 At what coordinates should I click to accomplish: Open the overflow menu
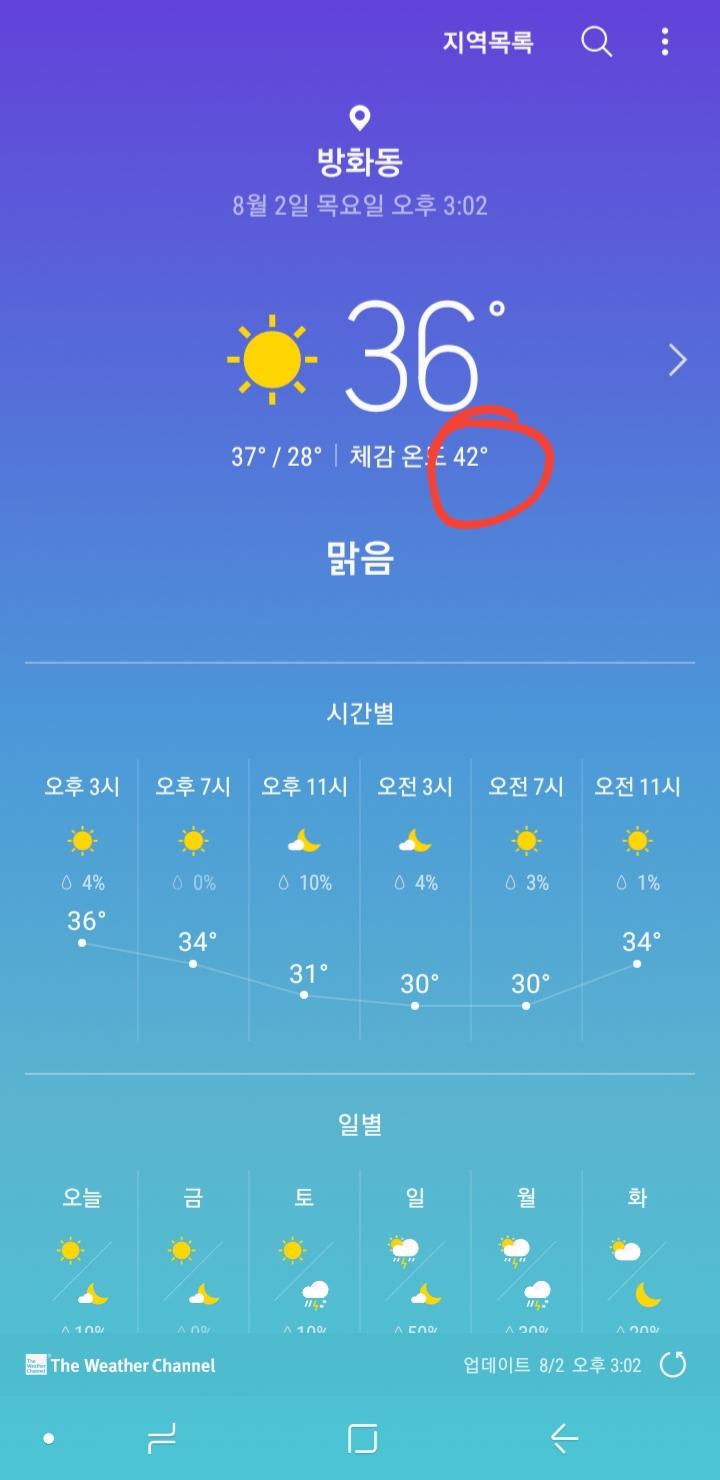point(665,42)
